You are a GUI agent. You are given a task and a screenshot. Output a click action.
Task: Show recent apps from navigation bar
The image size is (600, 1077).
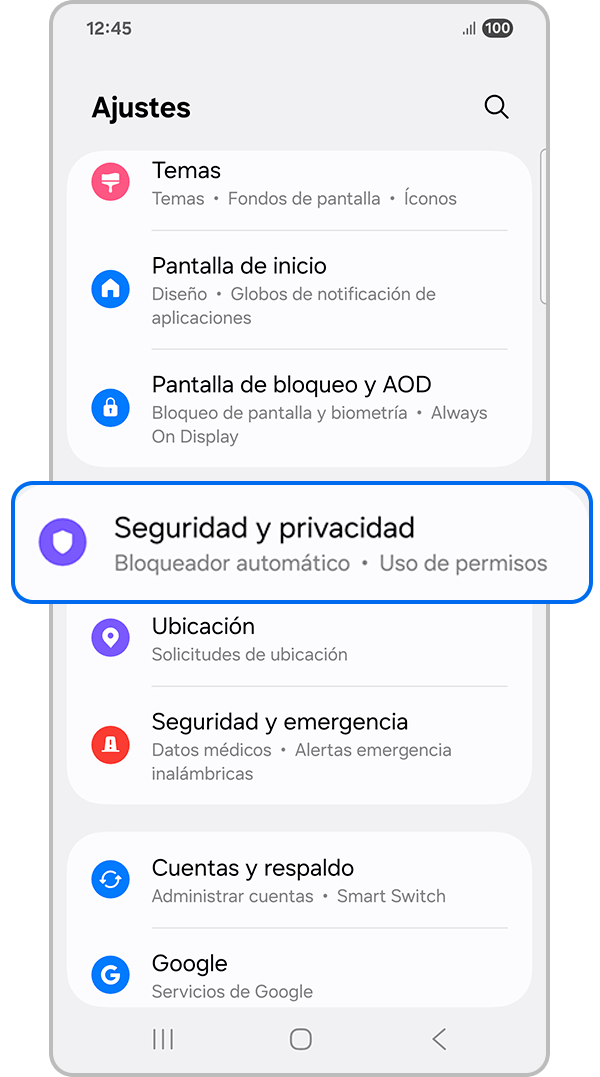click(x=162, y=1039)
